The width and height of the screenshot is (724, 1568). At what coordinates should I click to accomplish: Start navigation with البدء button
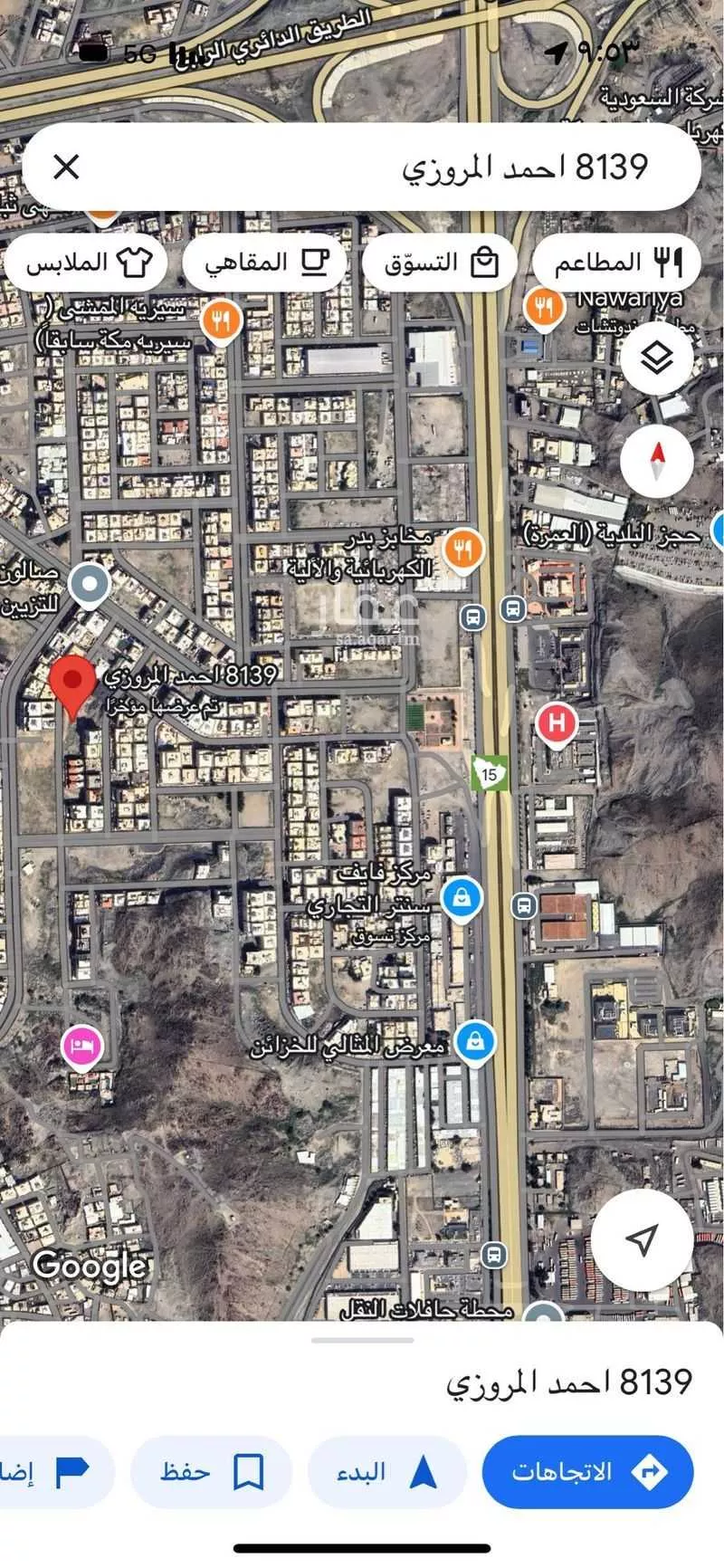387,1471
